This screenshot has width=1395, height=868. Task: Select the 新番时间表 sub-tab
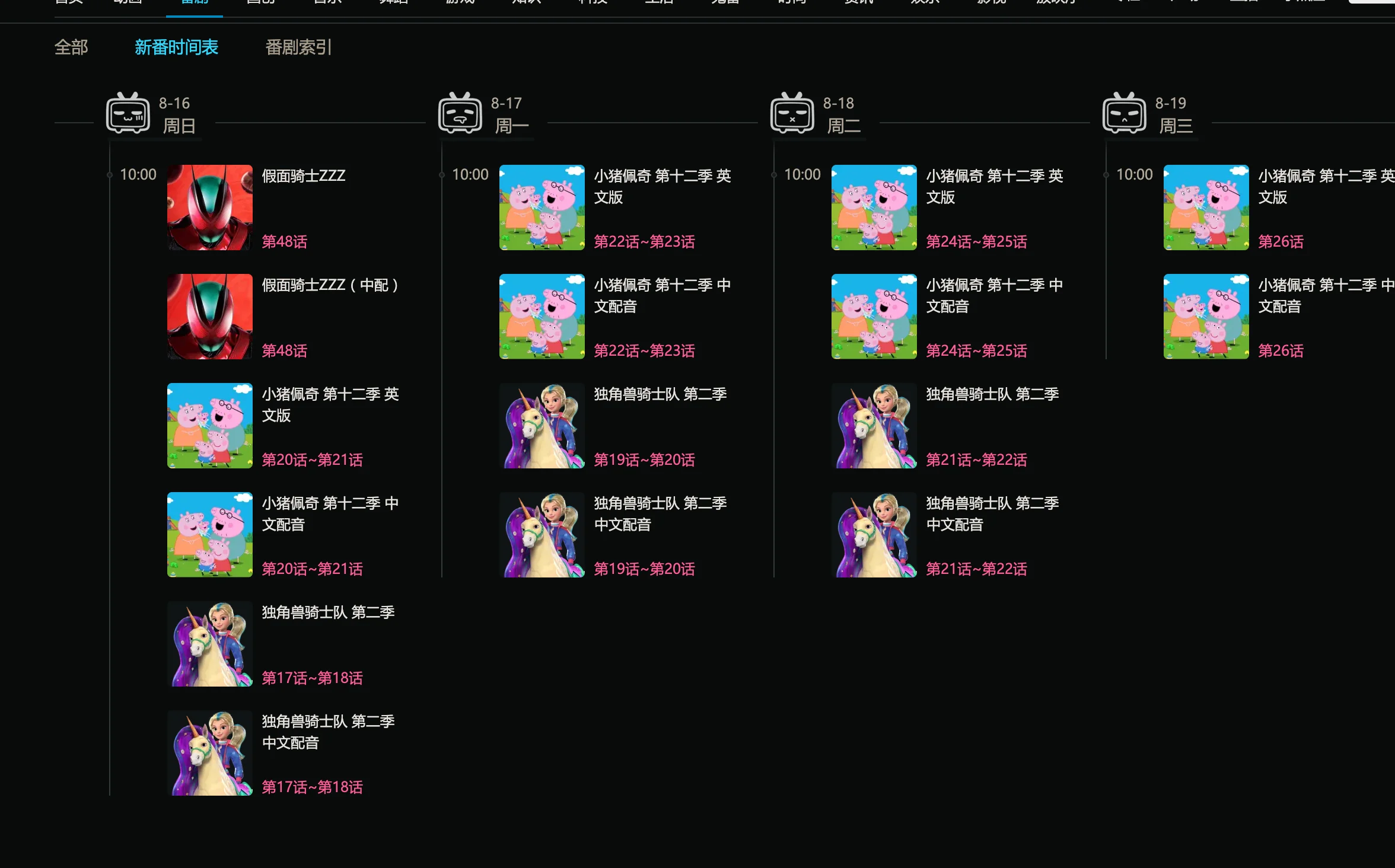coord(176,47)
